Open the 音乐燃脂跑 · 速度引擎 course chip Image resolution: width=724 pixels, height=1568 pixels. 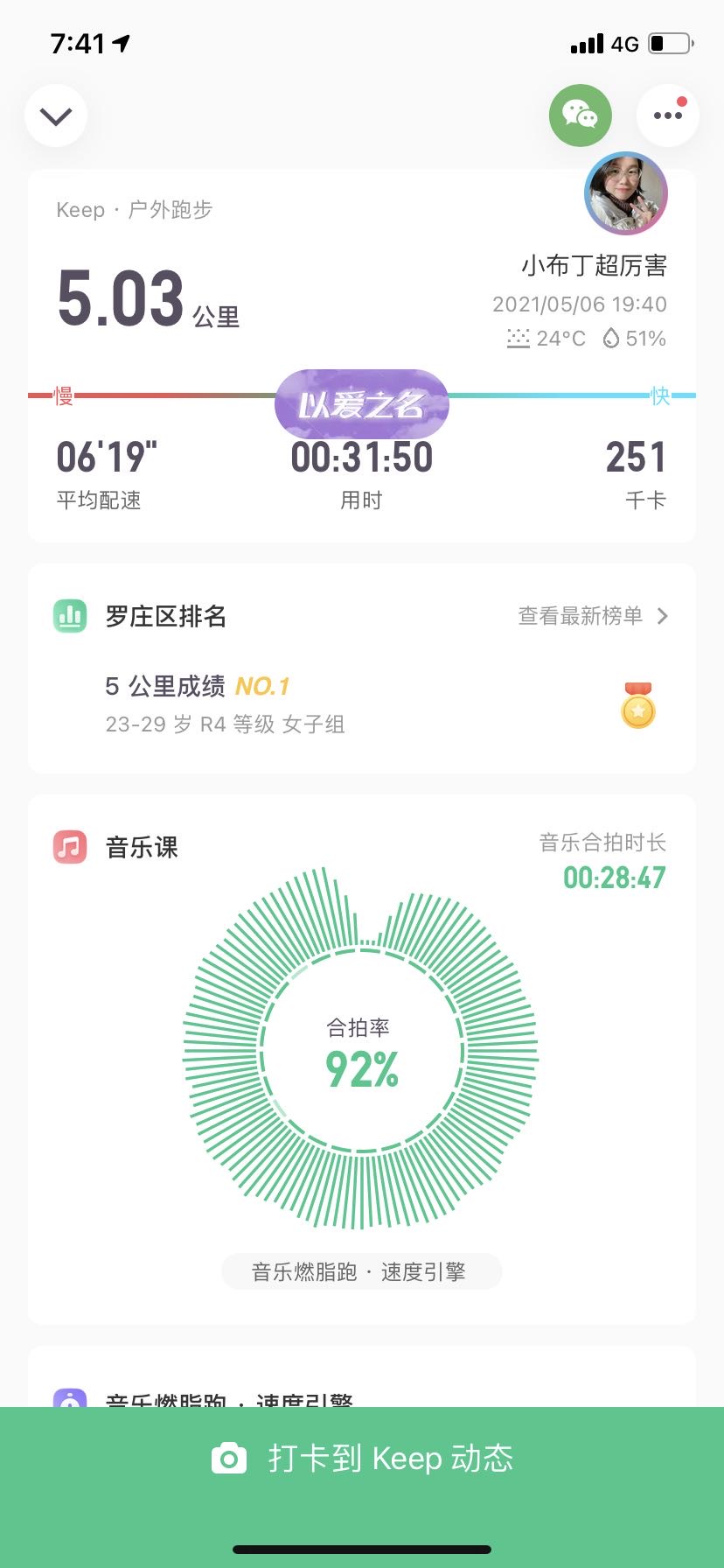click(x=361, y=1271)
